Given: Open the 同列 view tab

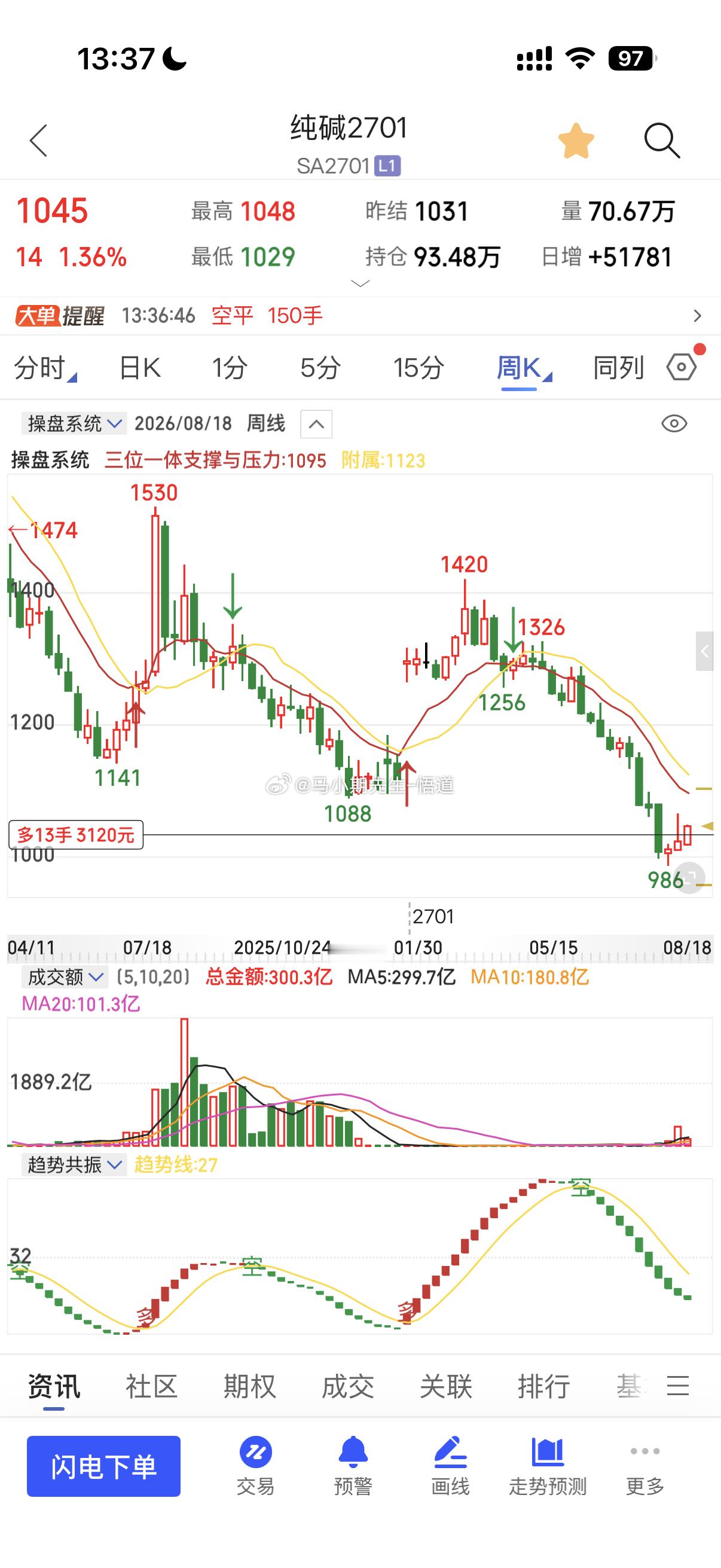Looking at the screenshot, I should 618,368.
